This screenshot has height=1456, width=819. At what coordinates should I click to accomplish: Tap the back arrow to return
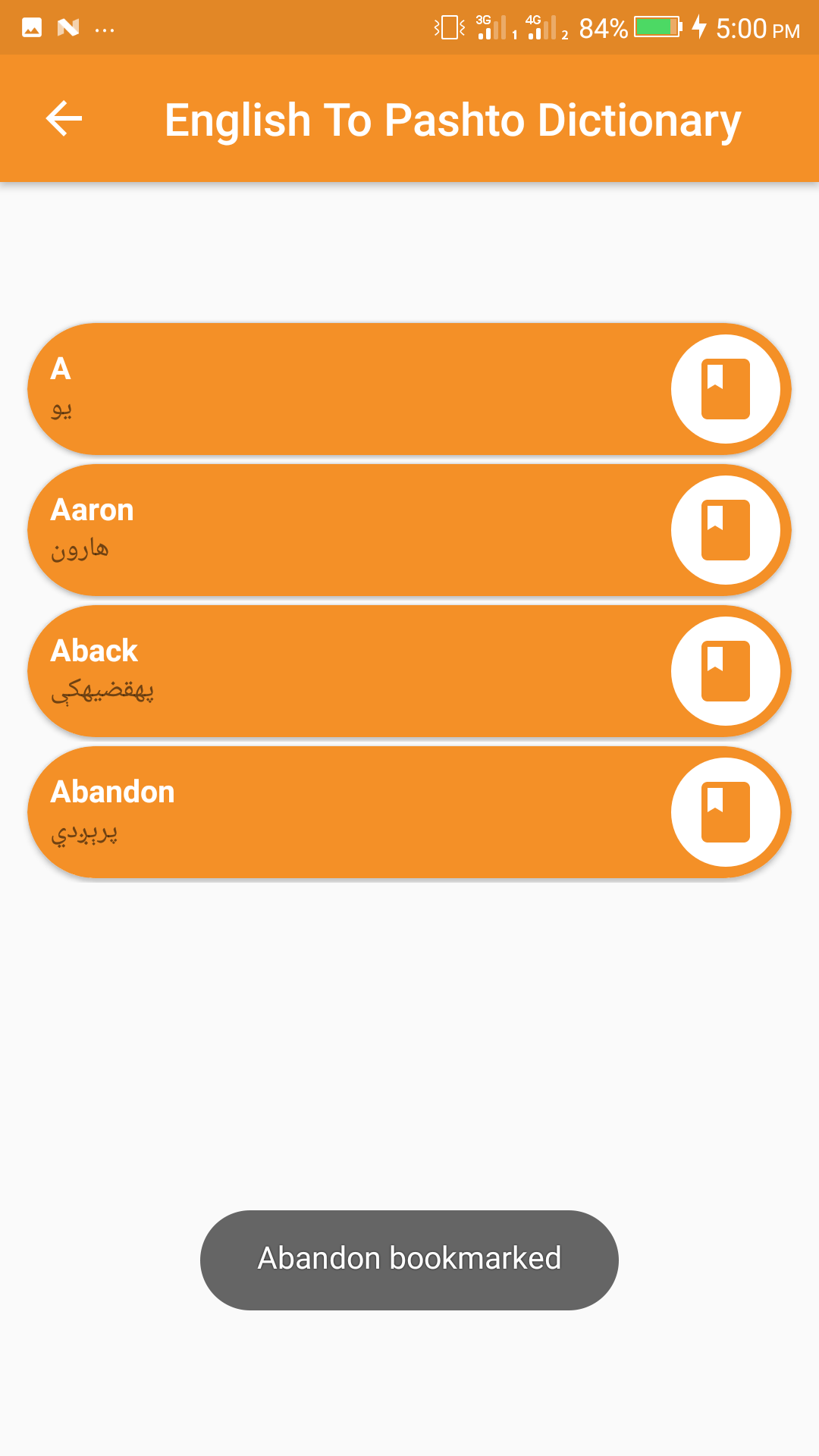63,118
